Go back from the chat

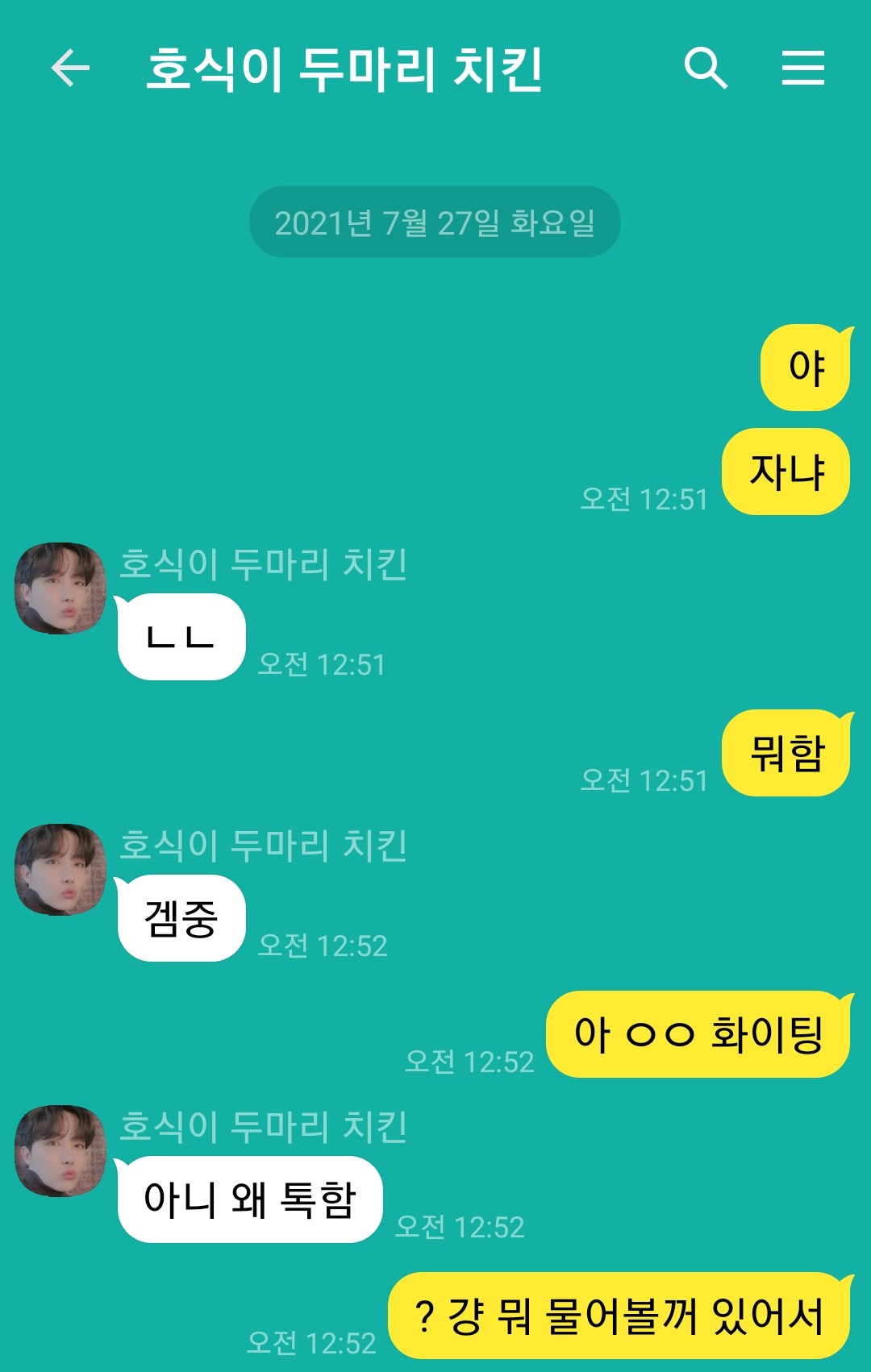click(70, 68)
